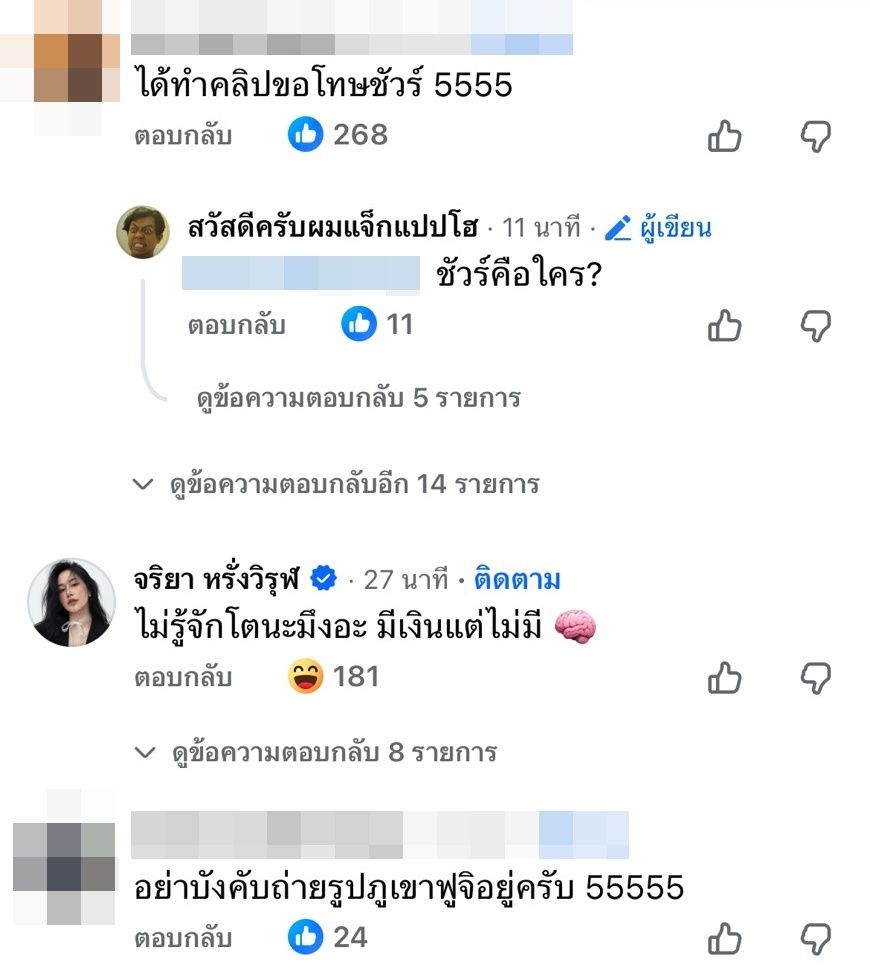Expand 'ดูข้อความตอบกลับ 5 รายการ'
The width and height of the screenshot is (870, 977).
pyautogui.click(x=358, y=398)
